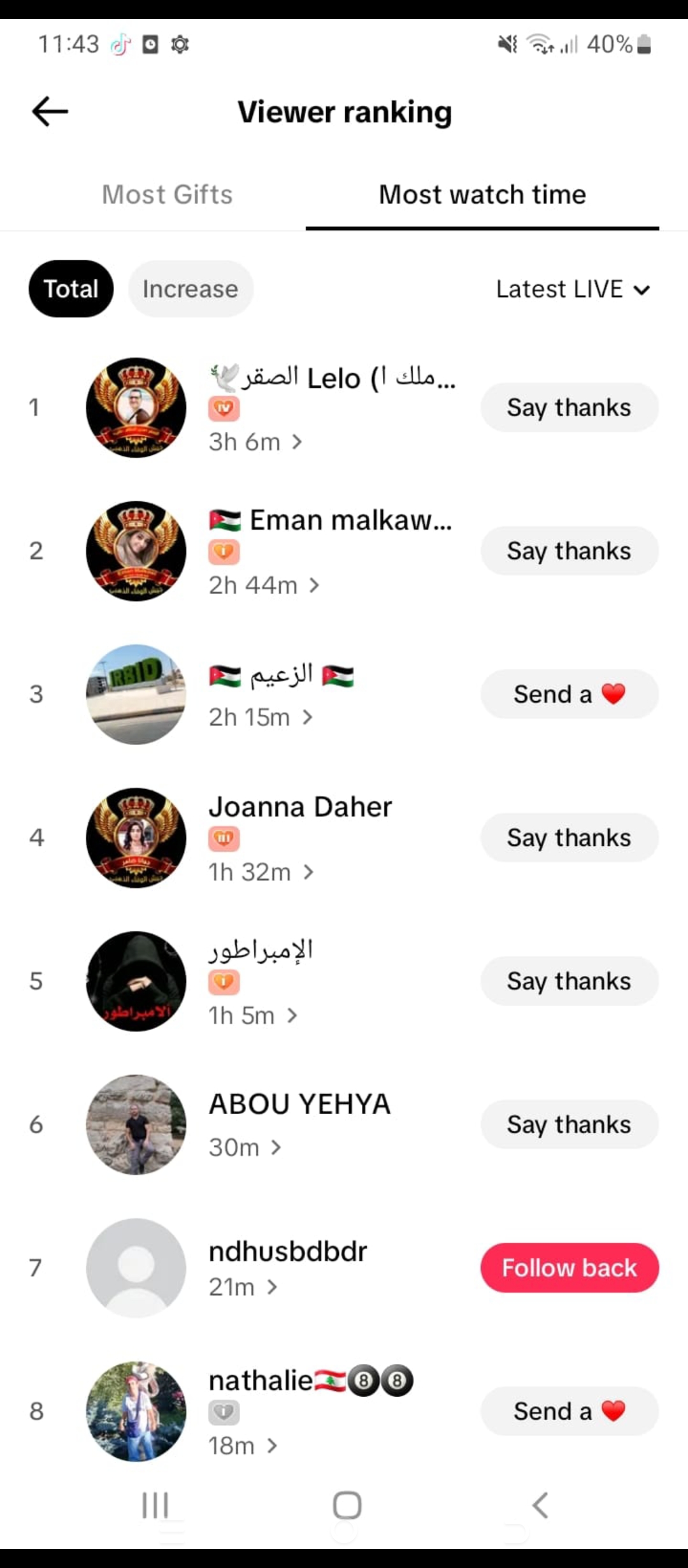Expand the Latest LIVE dropdown

573,289
